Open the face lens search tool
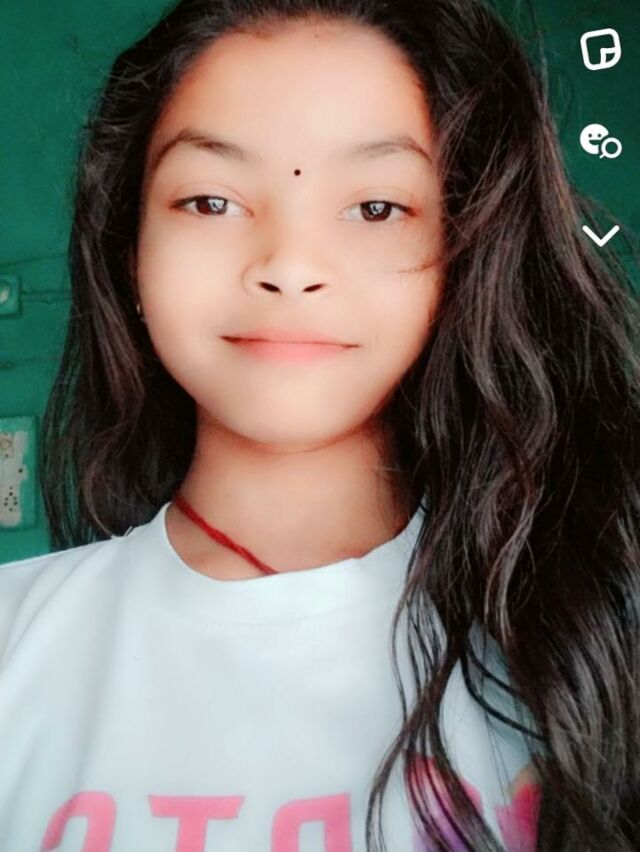The width and height of the screenshot is (640, 852). (x=600, y=141)
